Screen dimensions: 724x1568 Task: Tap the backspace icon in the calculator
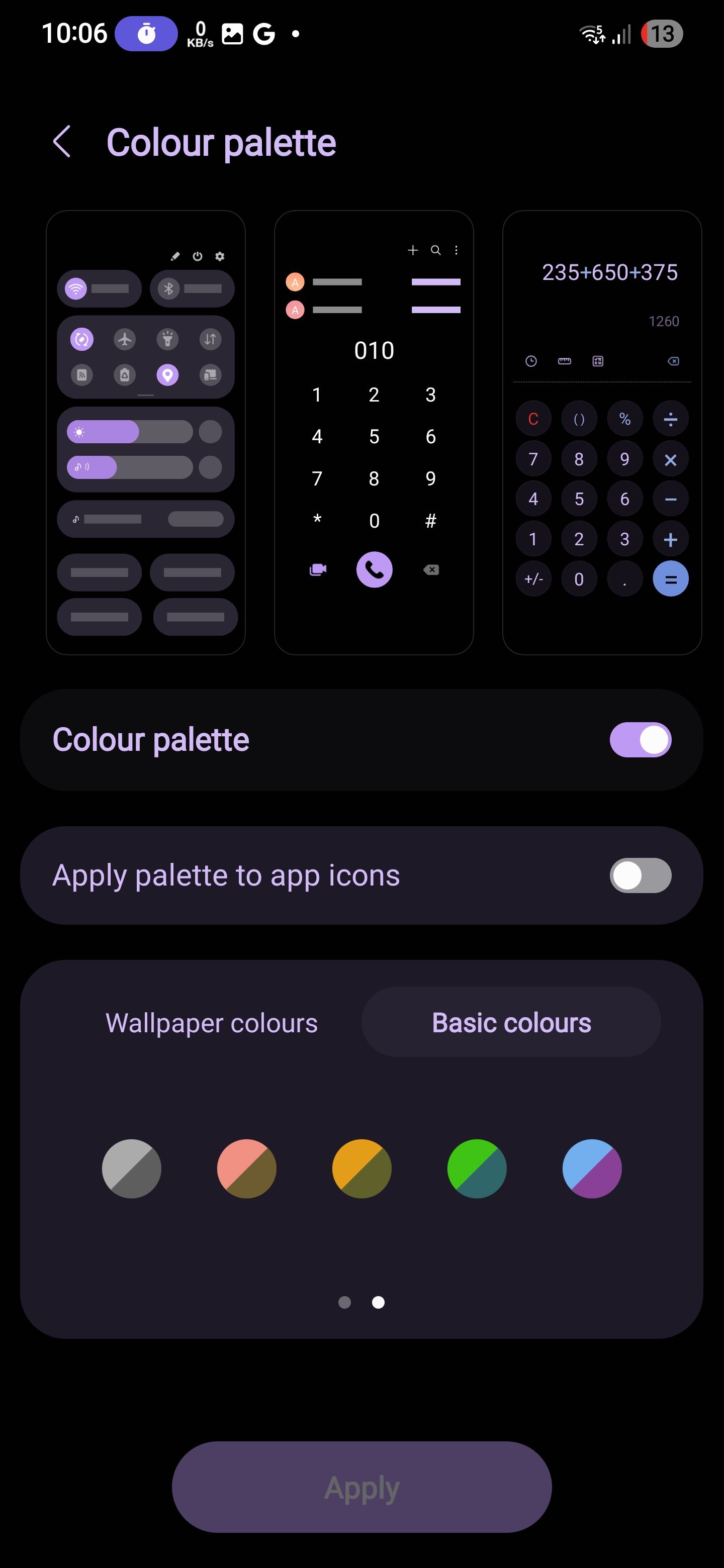(672, 361)
